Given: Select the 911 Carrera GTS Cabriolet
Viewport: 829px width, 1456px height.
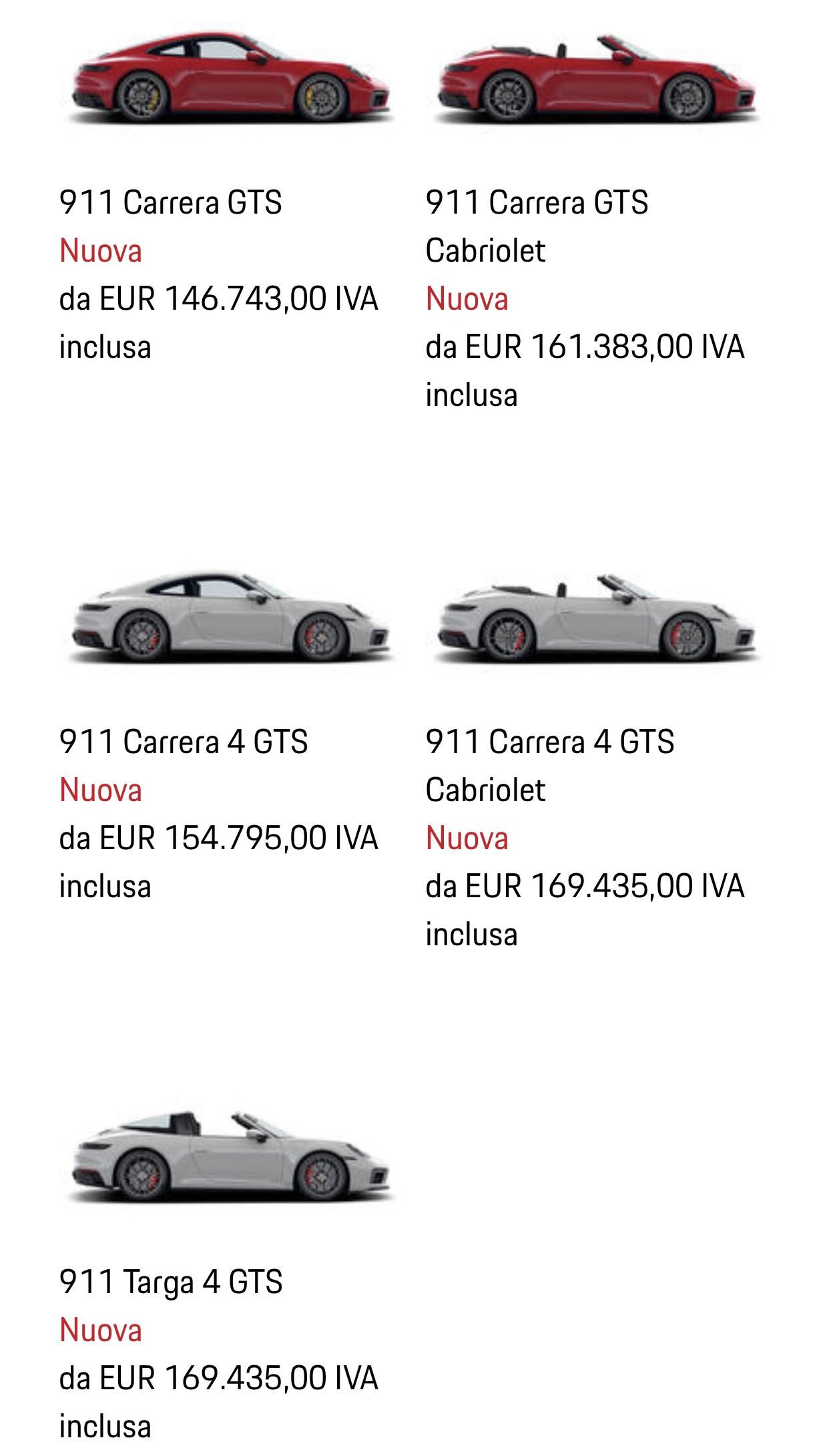Looking at the screenshot, I should pyautogui.click(x=537, y=226).
